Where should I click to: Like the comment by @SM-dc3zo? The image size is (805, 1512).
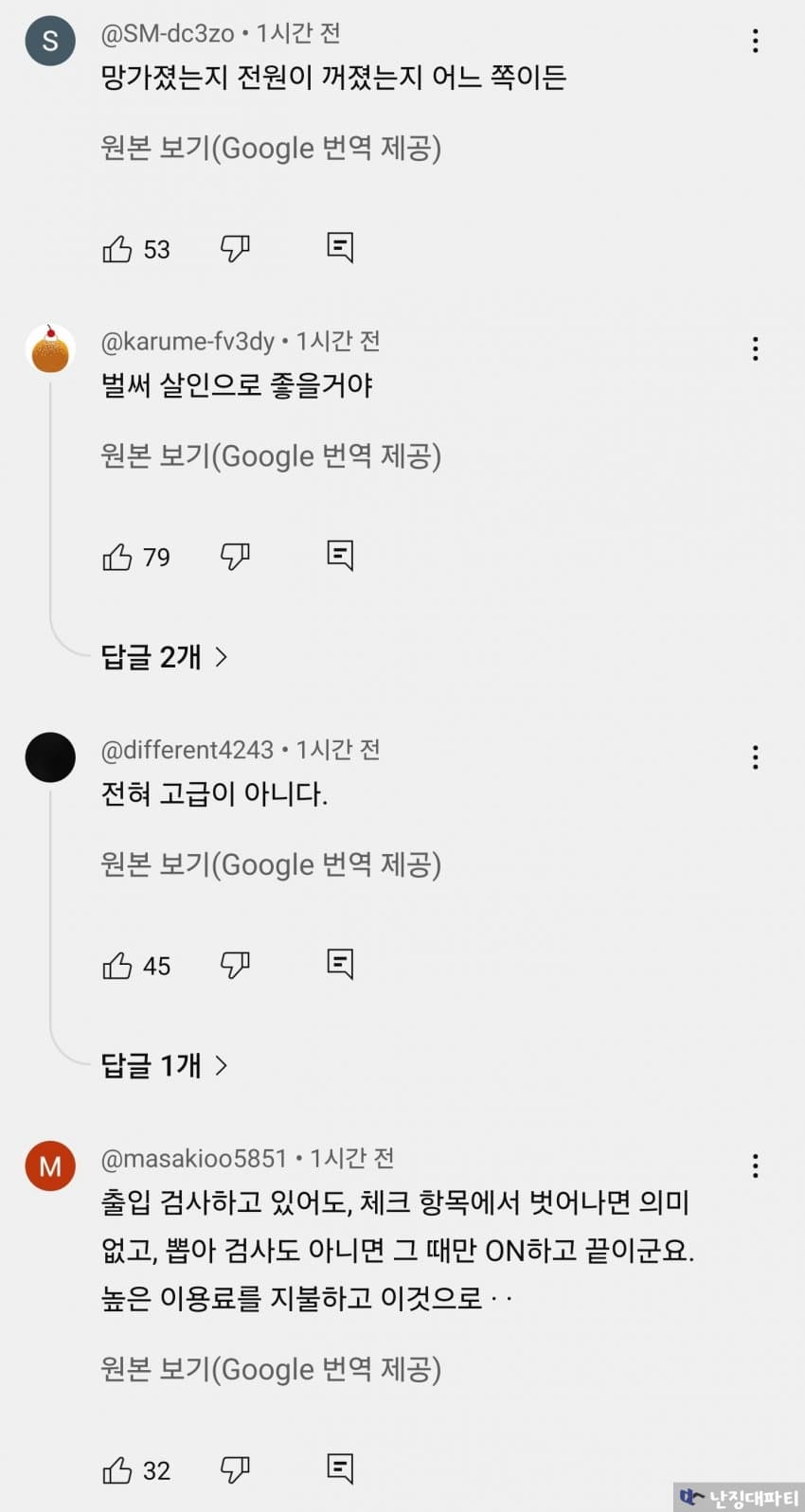(x=117, y=249)
